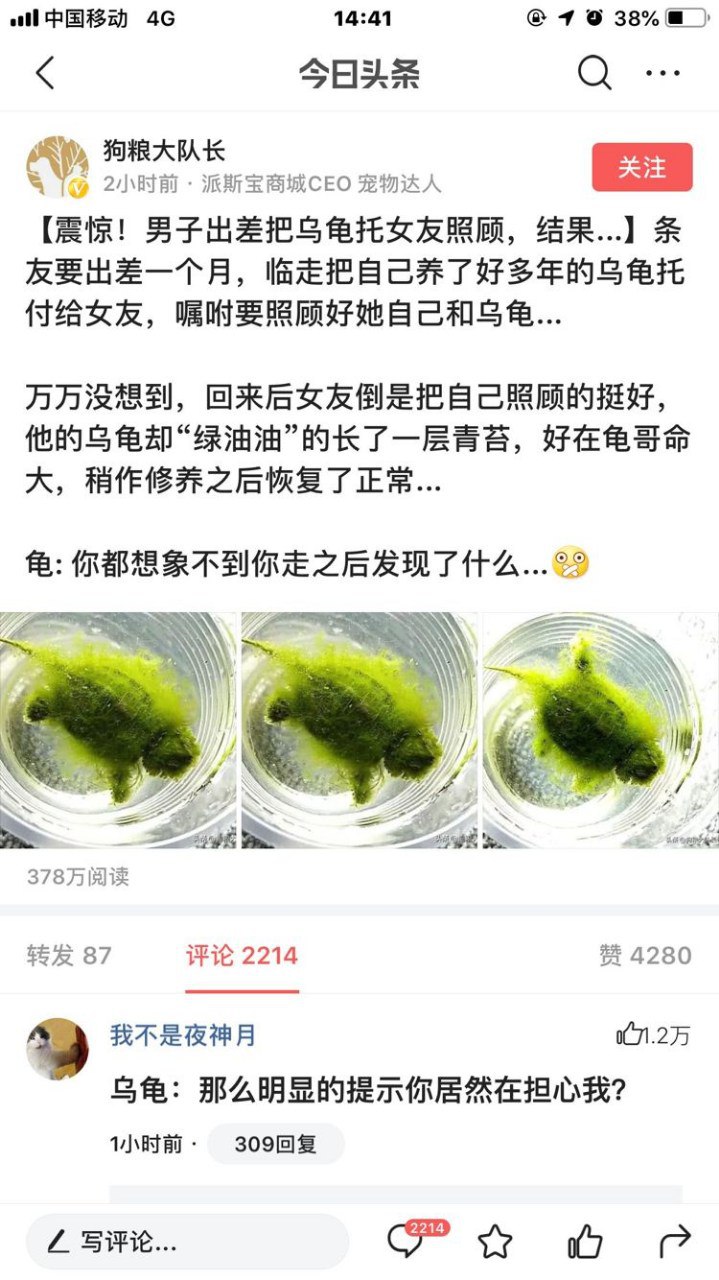View the second green turtle photo

pos(359,730)
